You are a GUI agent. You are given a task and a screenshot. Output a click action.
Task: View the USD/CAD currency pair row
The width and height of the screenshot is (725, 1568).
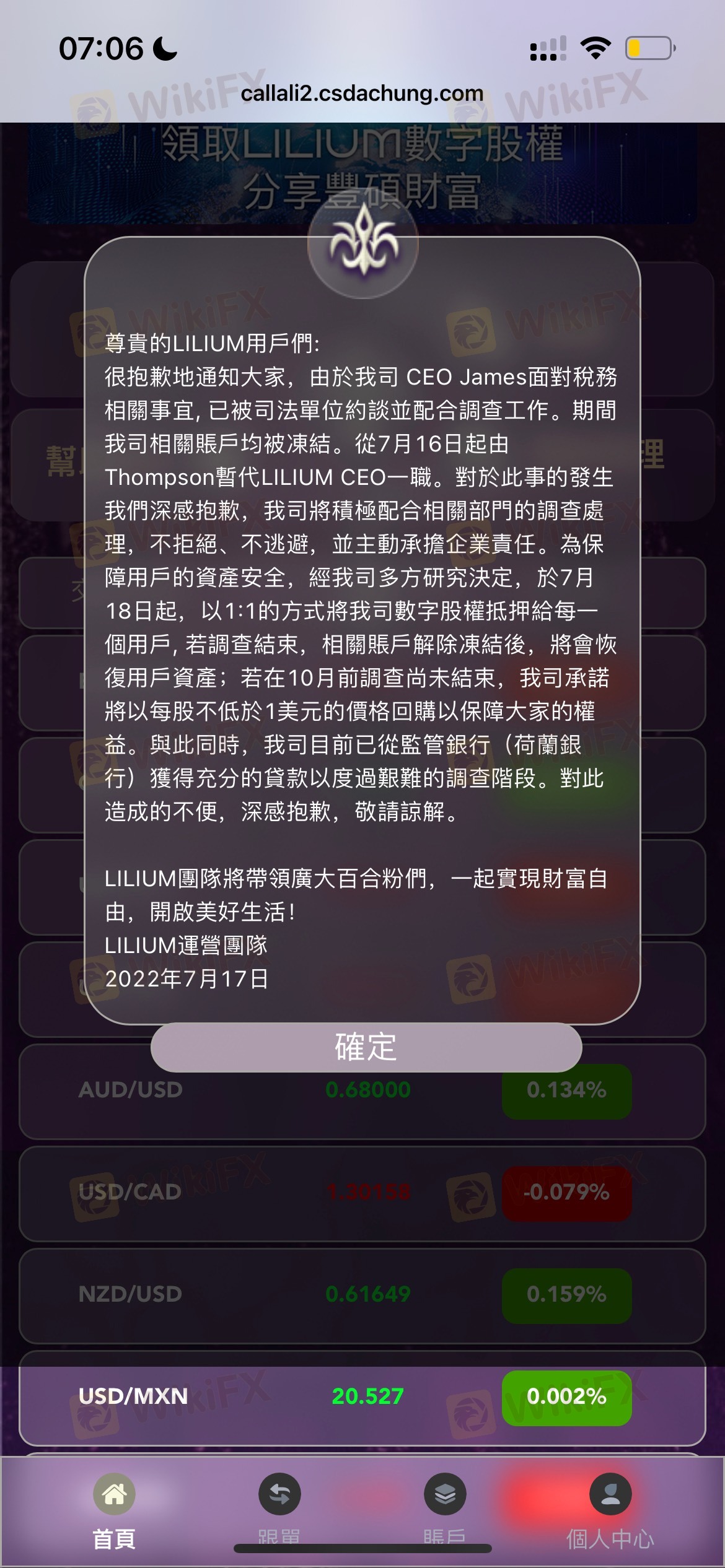point(362,1192)
